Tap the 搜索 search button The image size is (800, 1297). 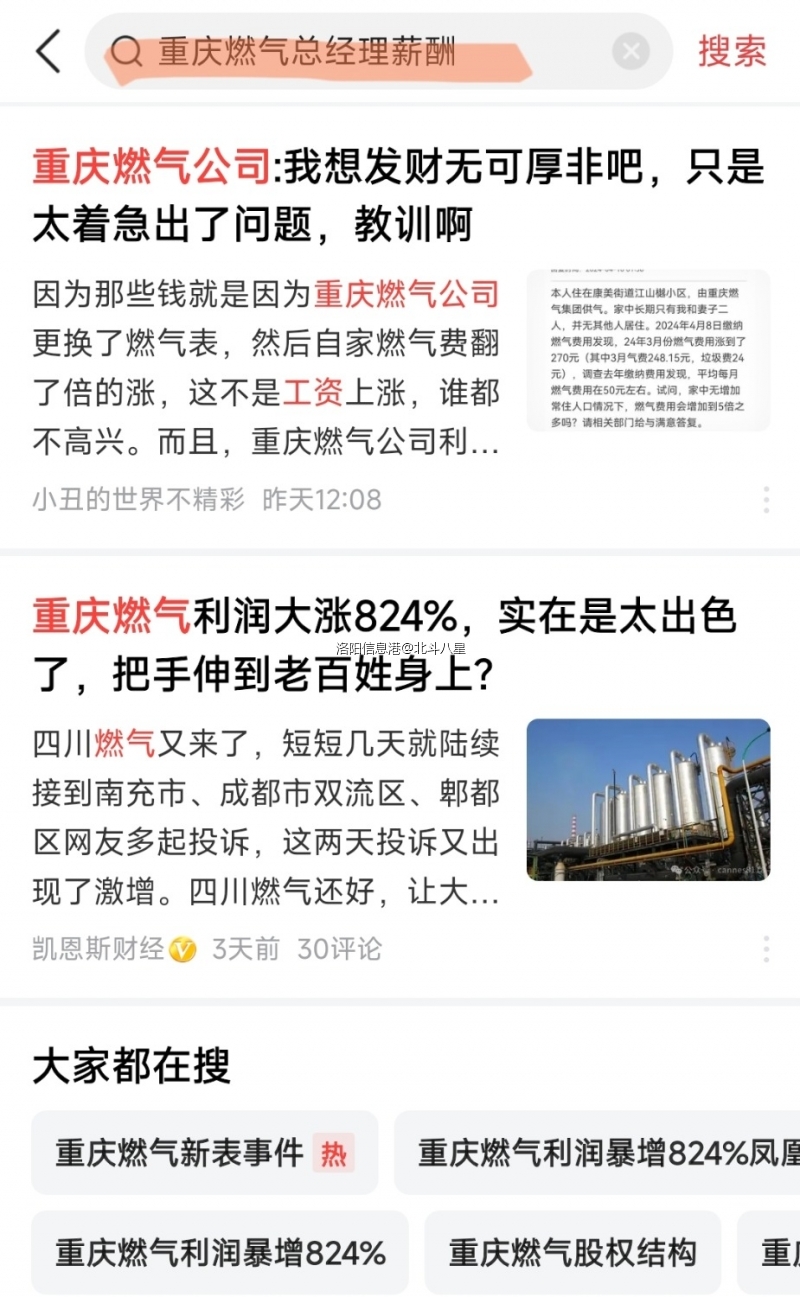click(x=733, y=52)
